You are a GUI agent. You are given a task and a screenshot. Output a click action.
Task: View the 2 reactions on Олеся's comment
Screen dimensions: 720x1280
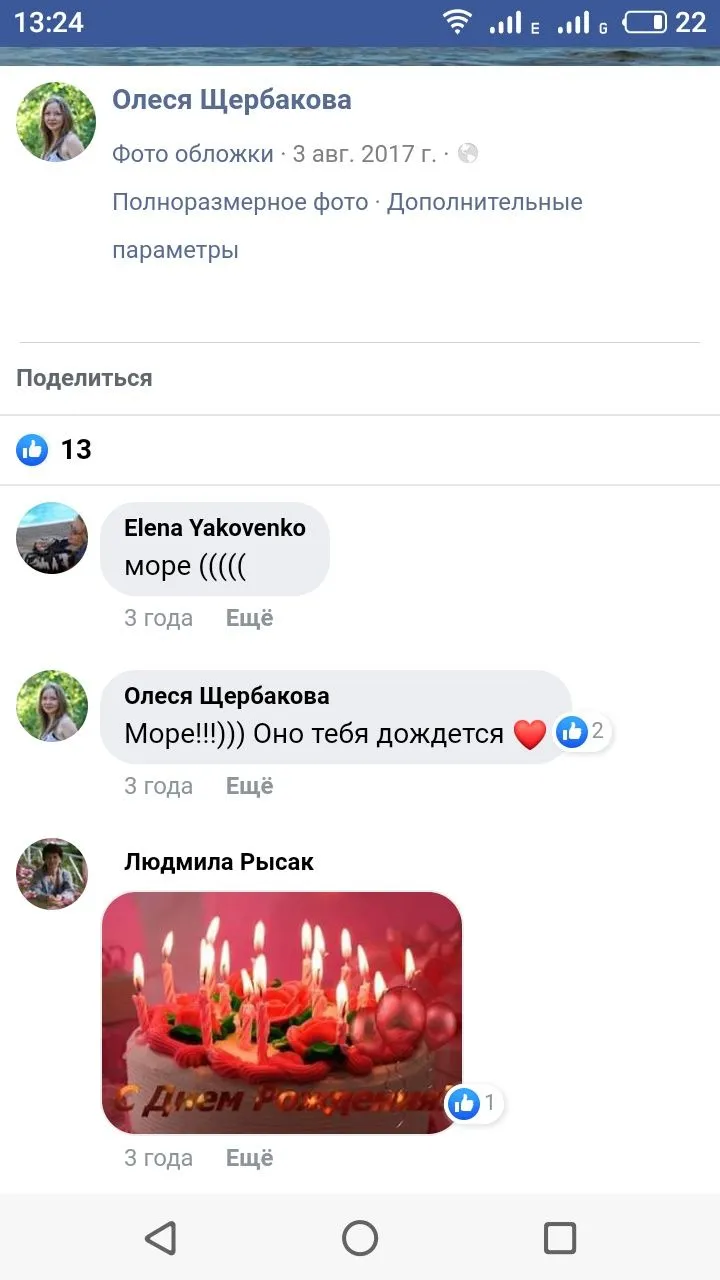point(583,732)
